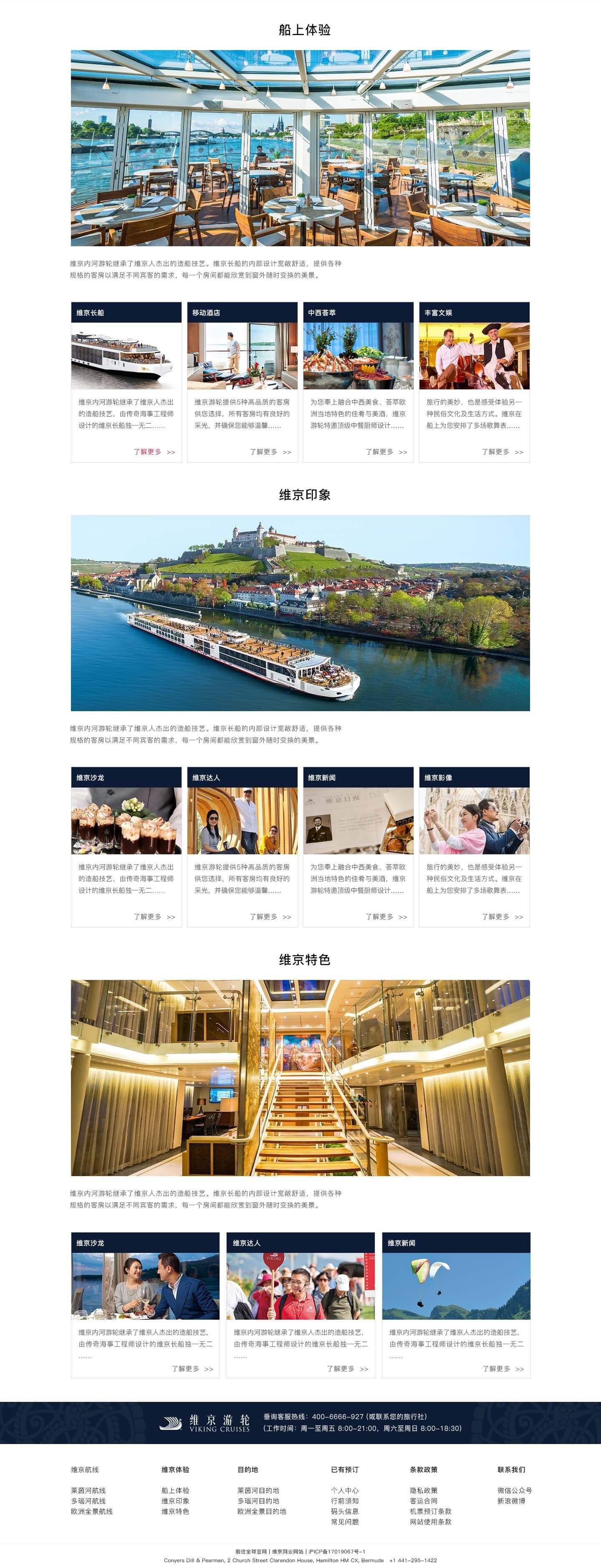Go to 多瑙河航线 in the footer

88,1500
